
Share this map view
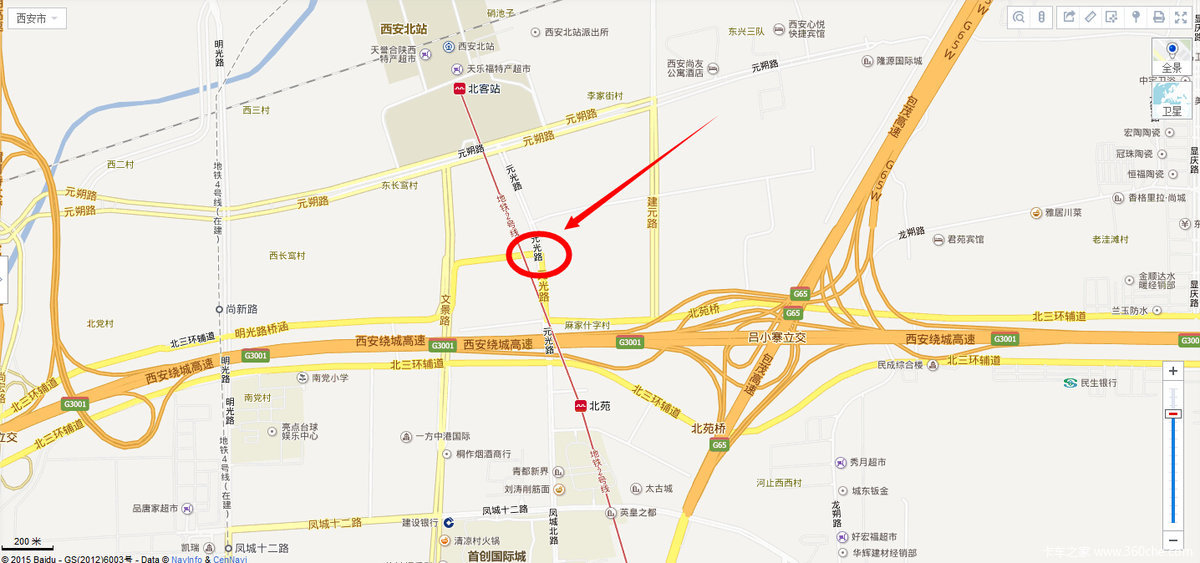pyautogui.click(x=1068, y=18)
